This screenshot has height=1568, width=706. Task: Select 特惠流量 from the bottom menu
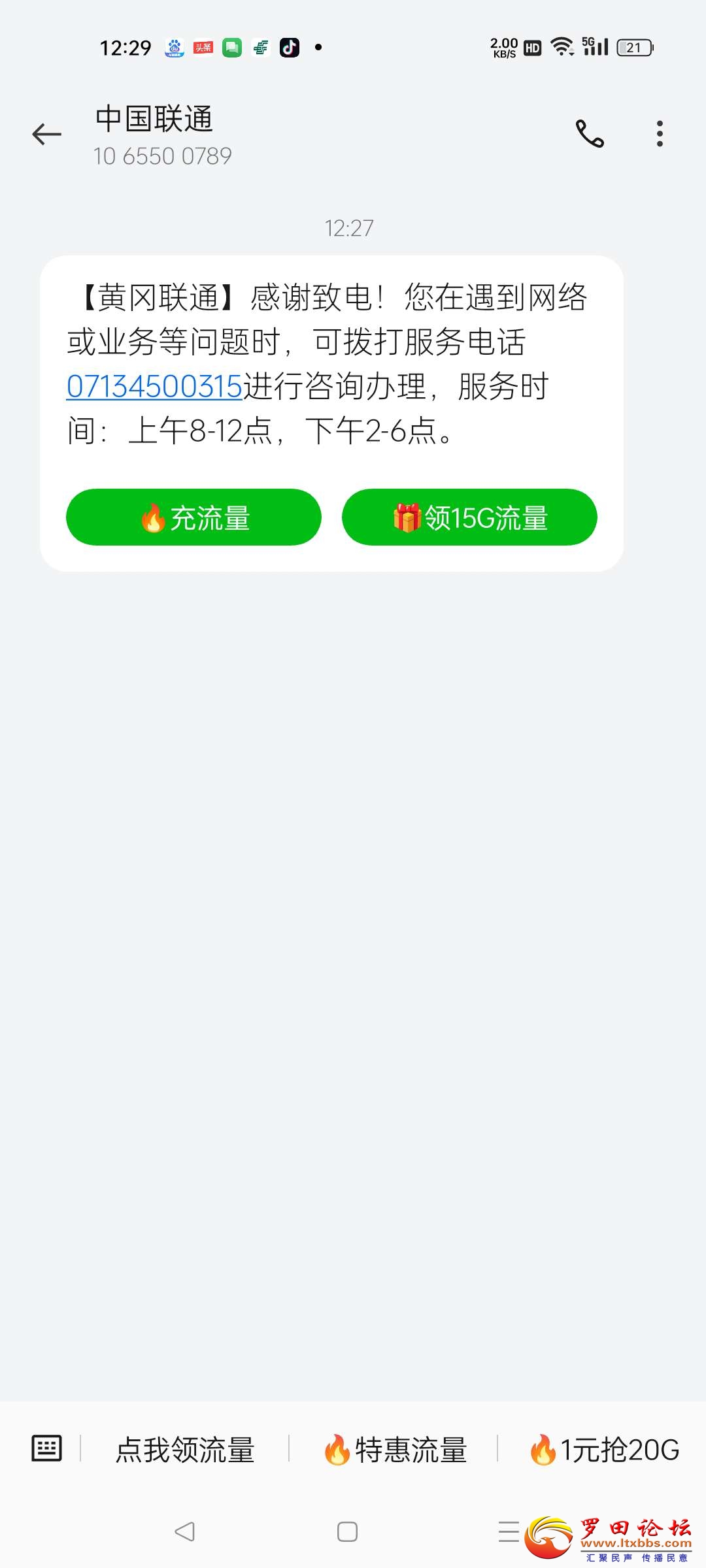395,1449
